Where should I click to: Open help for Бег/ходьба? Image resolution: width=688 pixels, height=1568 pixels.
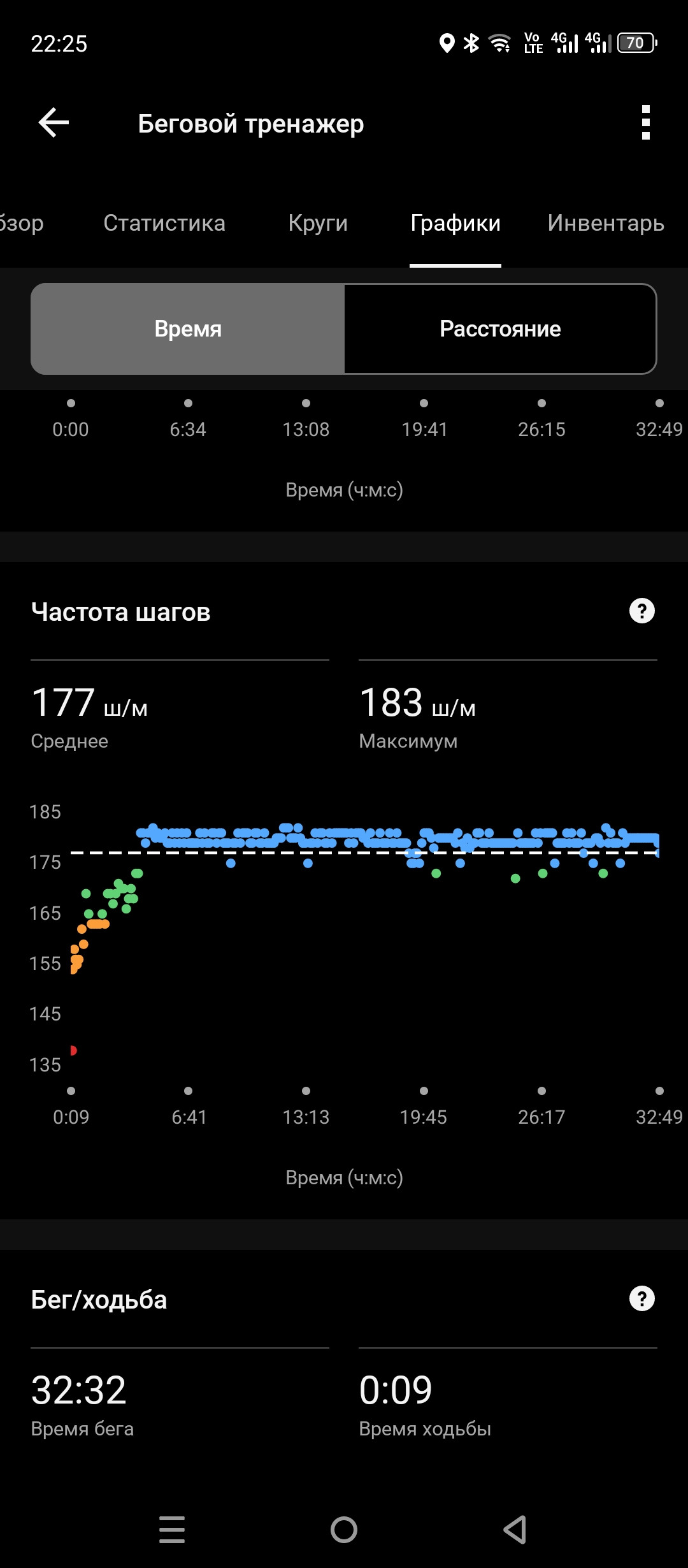(x=642, y=1298)
